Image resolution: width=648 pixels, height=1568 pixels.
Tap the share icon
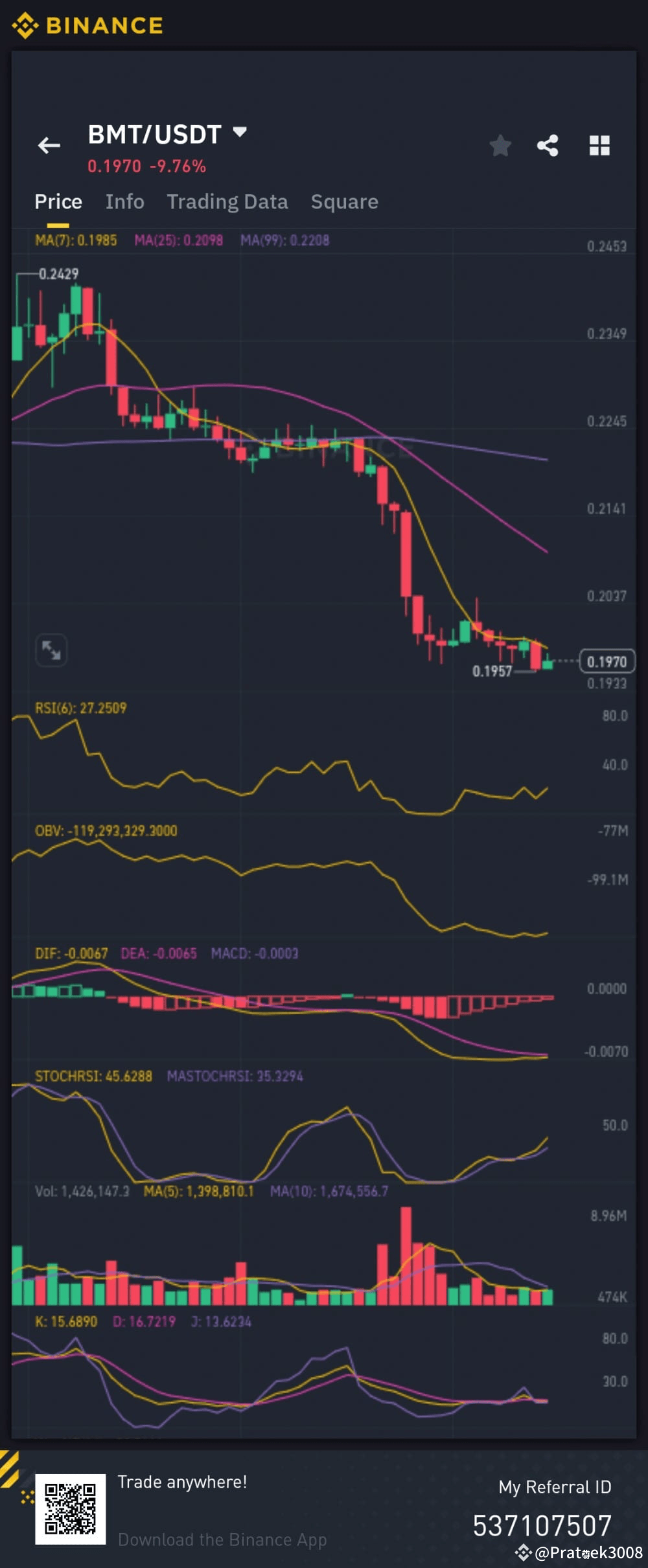click(x=548, y=146)
